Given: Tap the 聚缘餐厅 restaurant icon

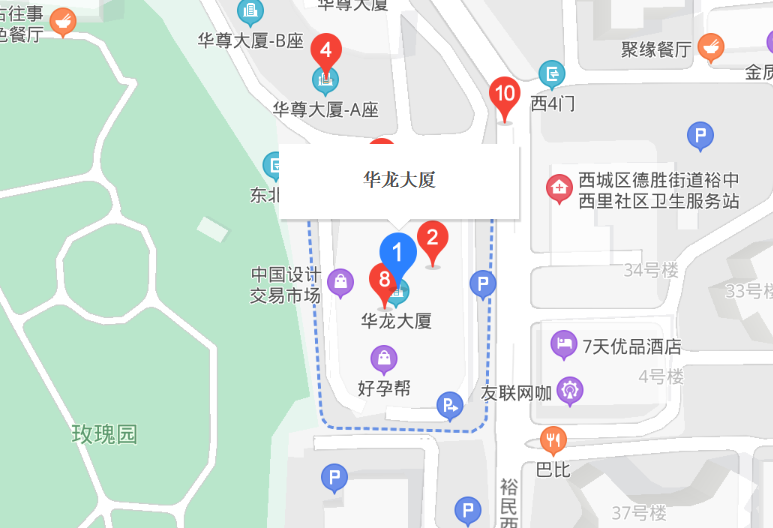Looking at the screenshot, I should click(x=711, y=46).
